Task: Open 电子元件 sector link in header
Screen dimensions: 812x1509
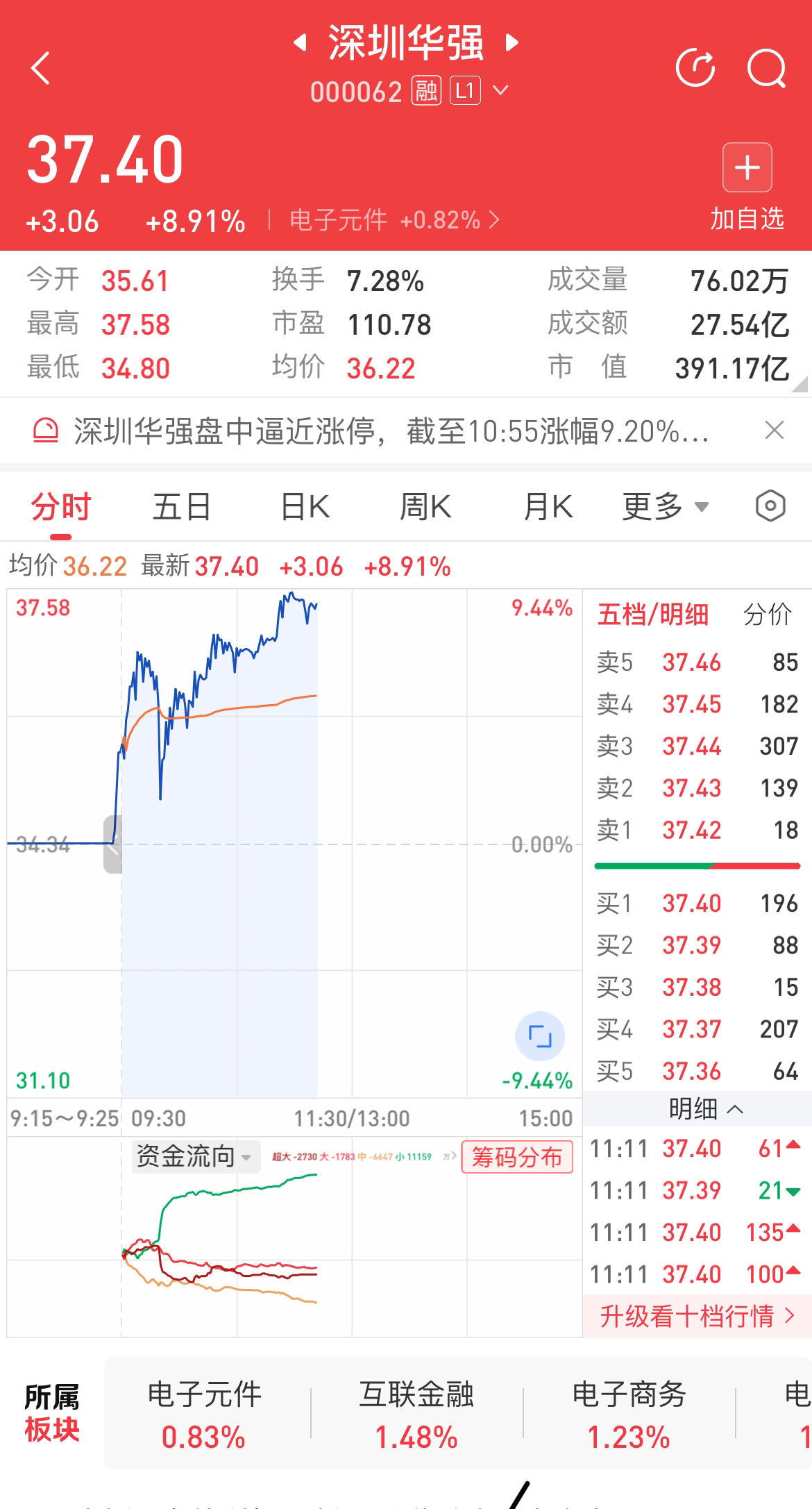Action: [x=394, y=220]
